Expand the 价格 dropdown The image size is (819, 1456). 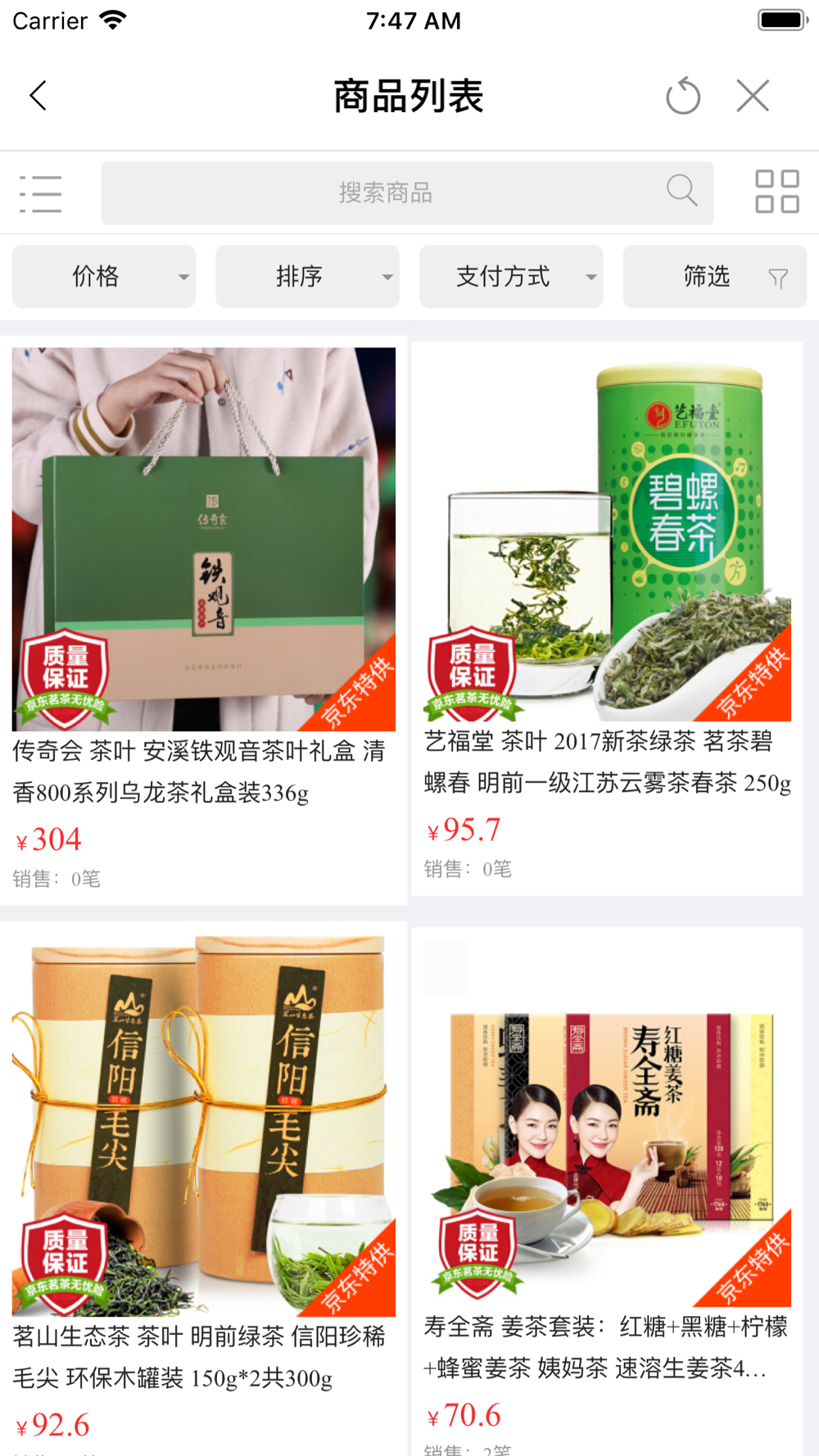pos(104,277)
